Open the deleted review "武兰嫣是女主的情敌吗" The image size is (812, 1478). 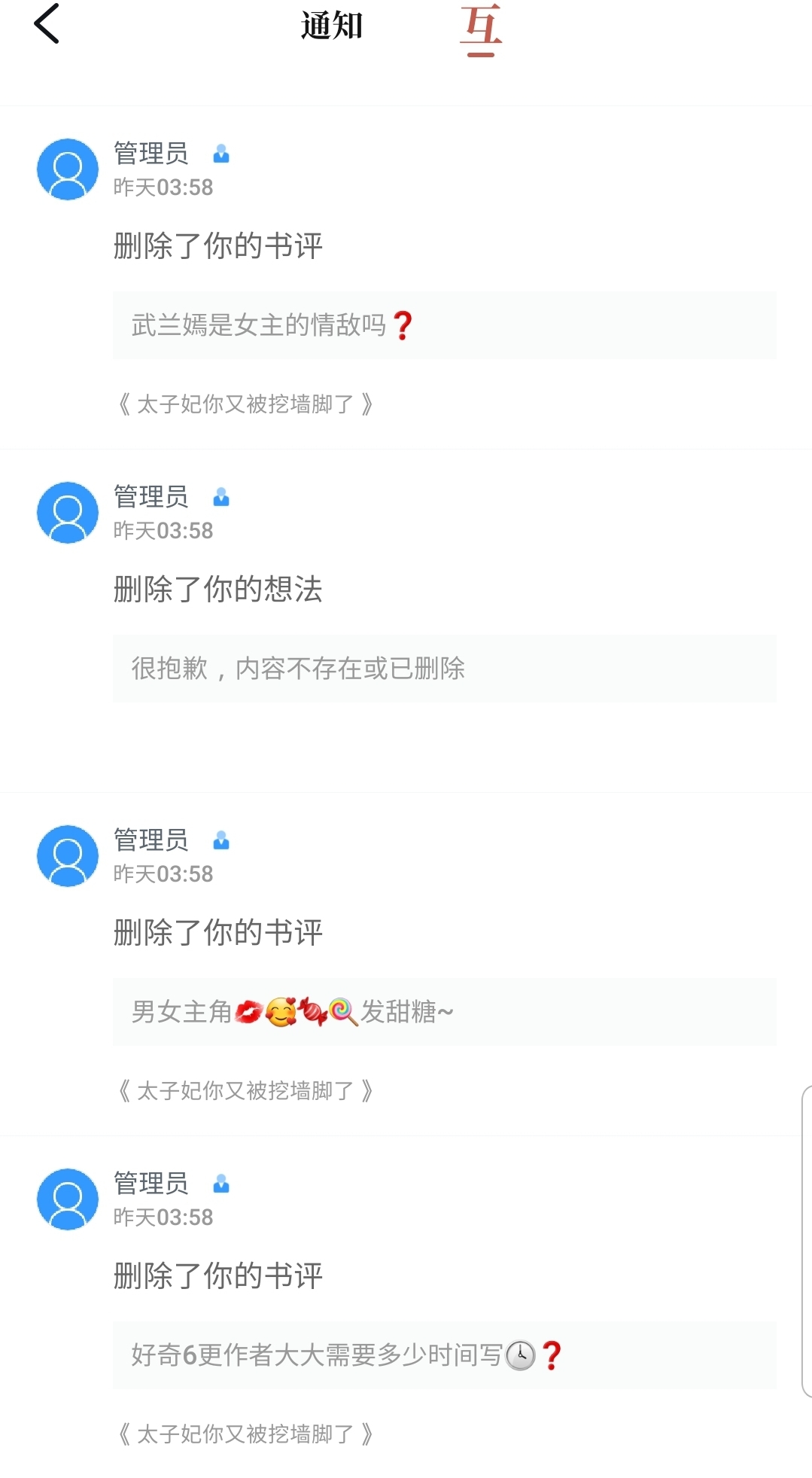click(x=444, y=325)
